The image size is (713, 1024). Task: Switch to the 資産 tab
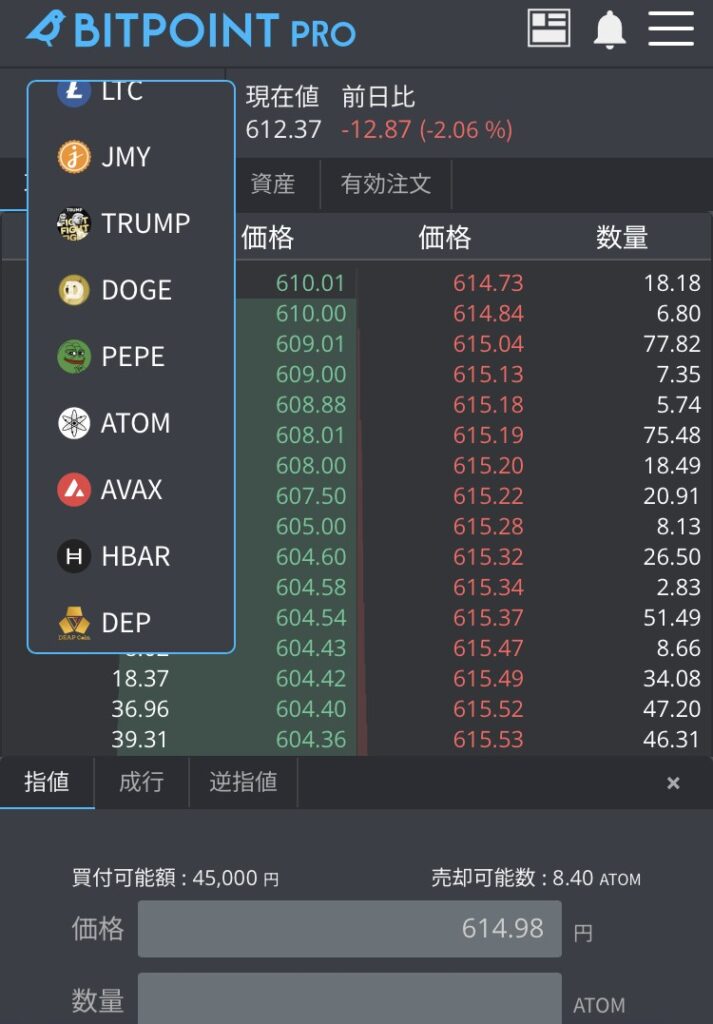pos(272,184)
